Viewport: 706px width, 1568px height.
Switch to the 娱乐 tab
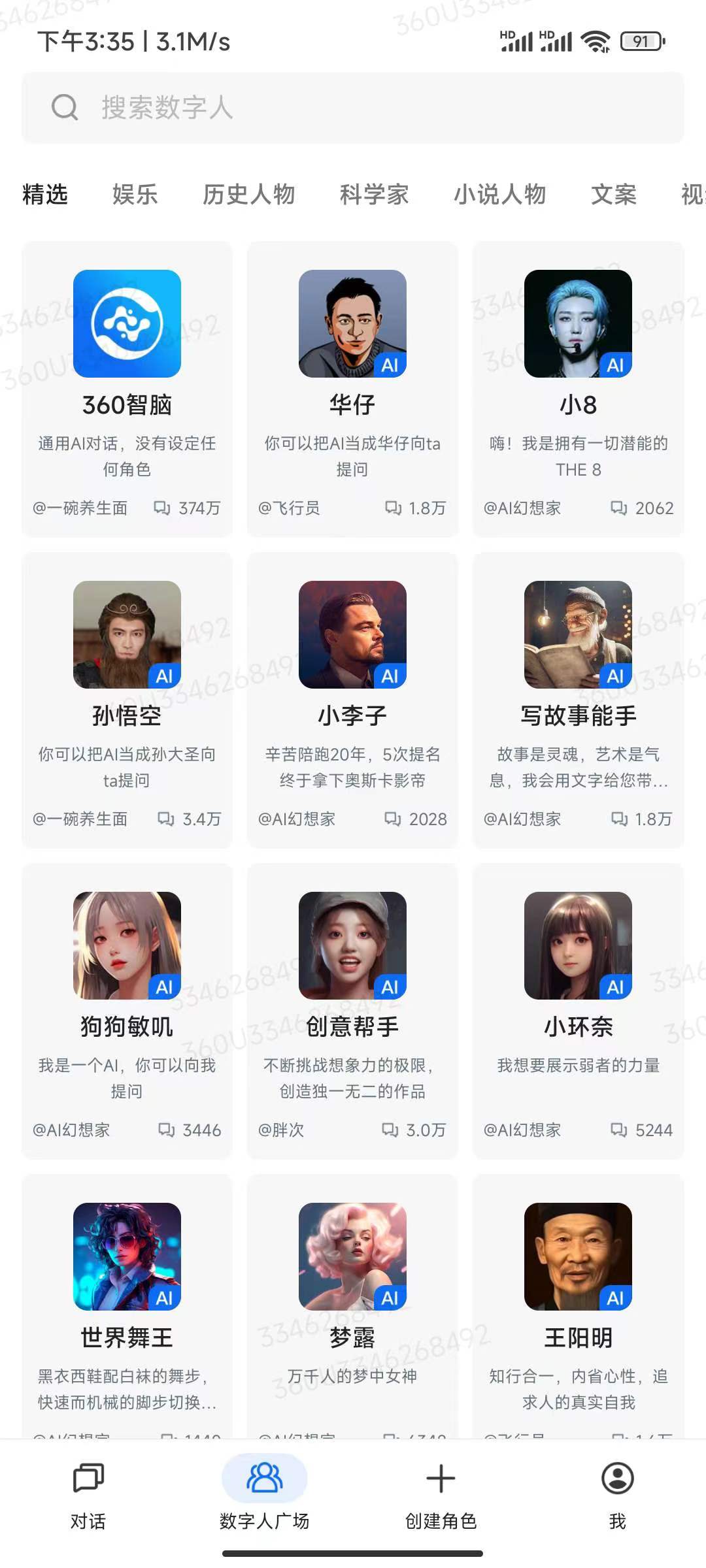coord(135,195)
